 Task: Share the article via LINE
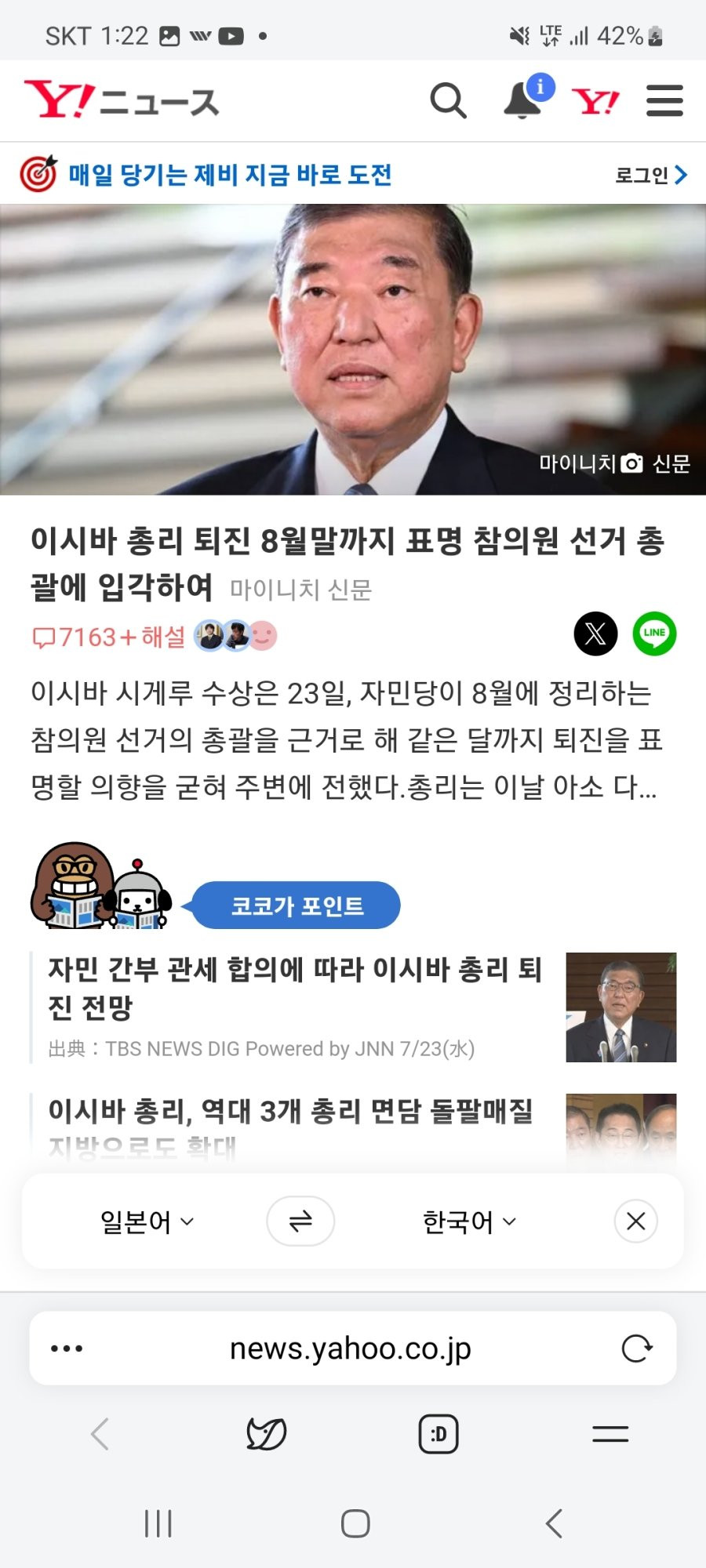coord(654,633)
